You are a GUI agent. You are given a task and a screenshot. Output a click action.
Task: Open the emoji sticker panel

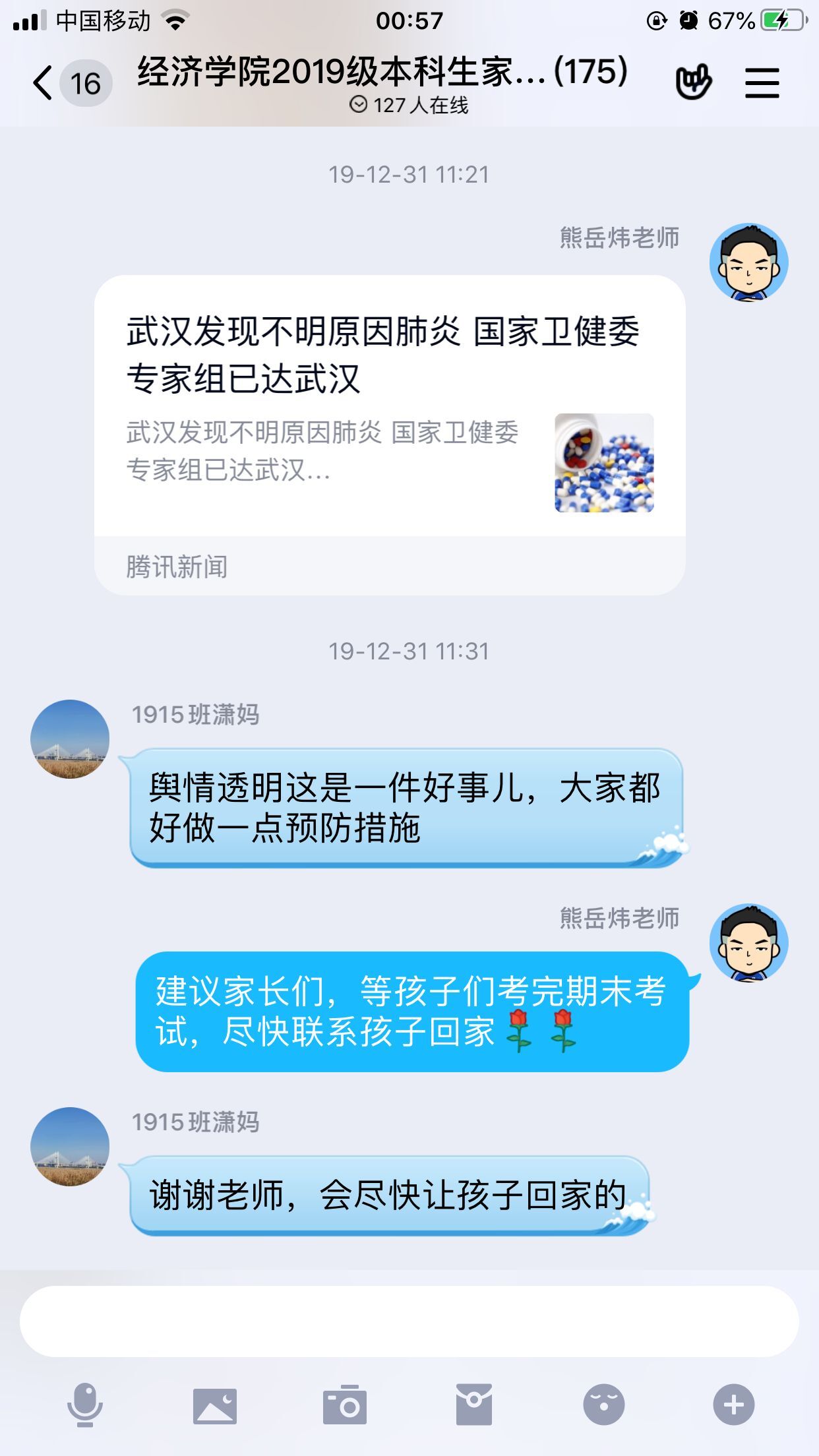tap(603, 1405)
